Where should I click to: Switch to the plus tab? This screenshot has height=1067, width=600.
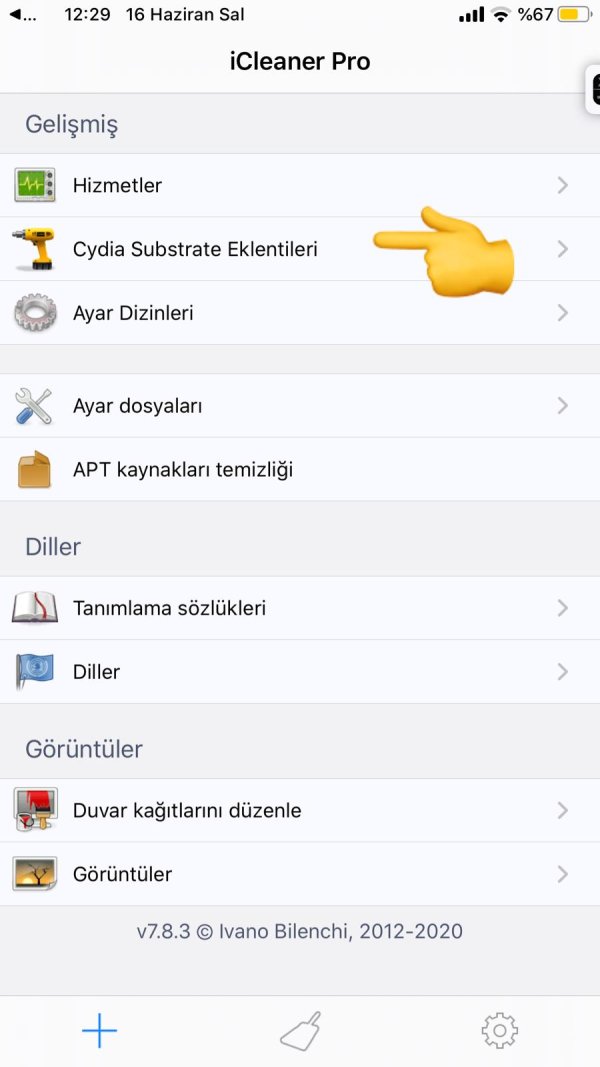(x=99, y=1031)
